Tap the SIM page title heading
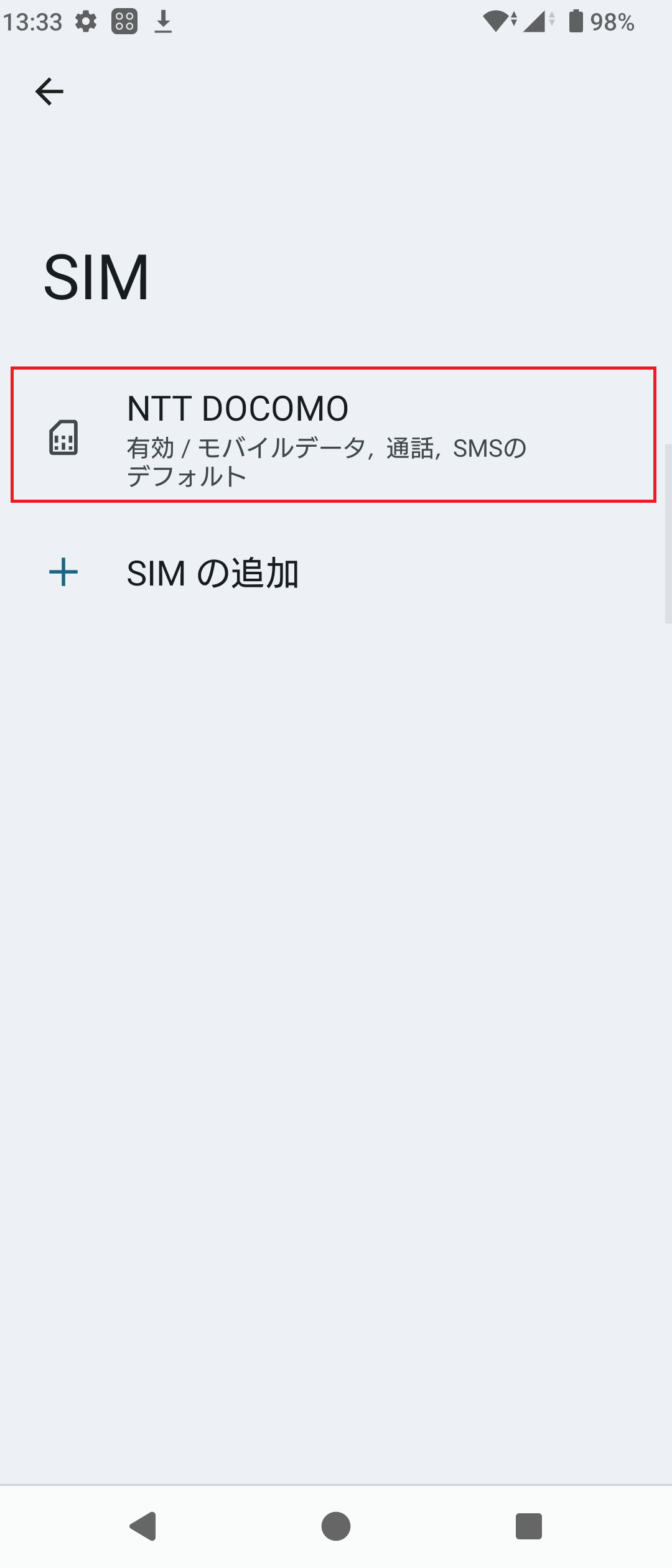Viewport: 672px width, 1568px height. coord(98,274)
